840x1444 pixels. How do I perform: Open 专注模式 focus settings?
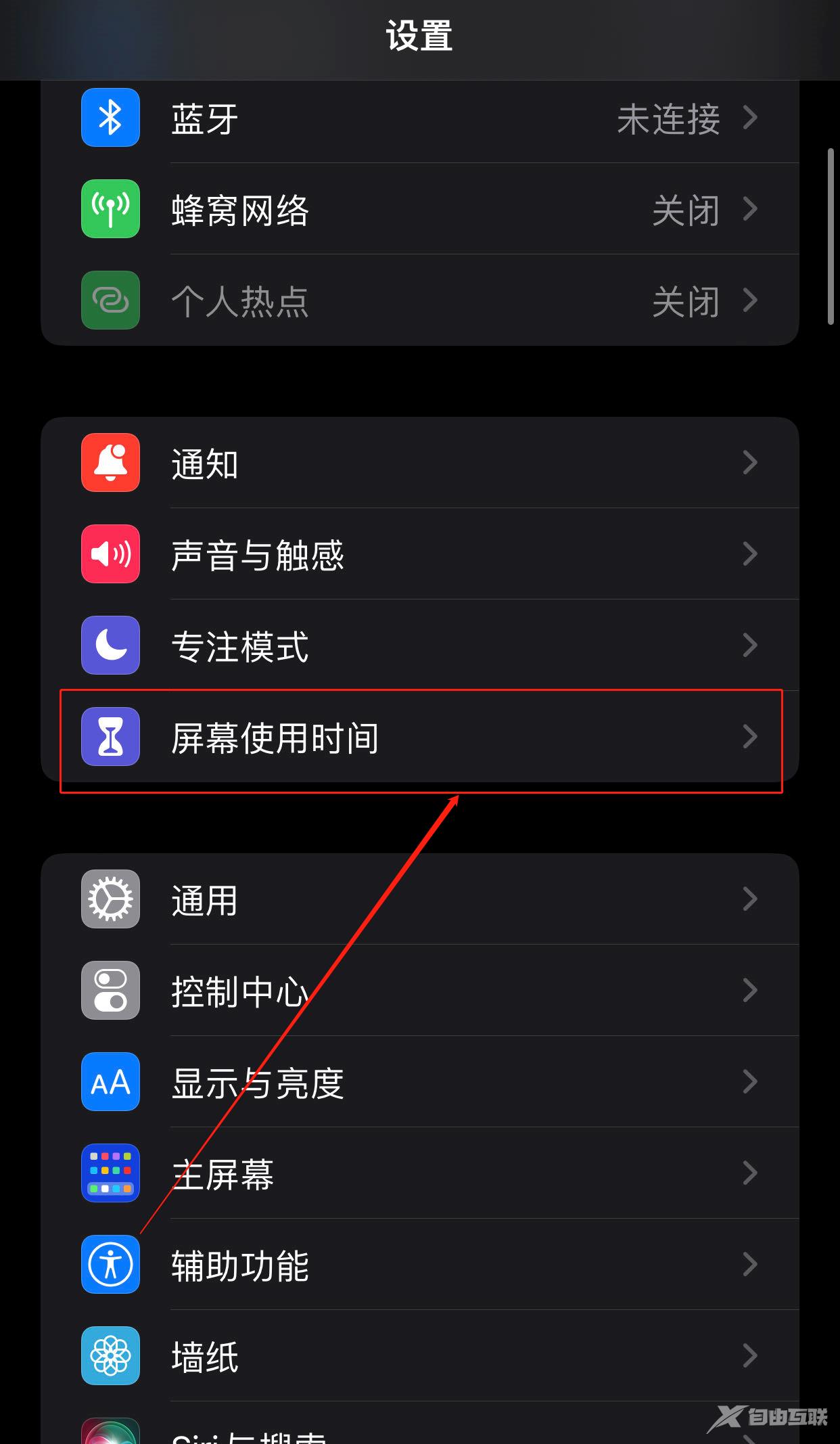420,646
